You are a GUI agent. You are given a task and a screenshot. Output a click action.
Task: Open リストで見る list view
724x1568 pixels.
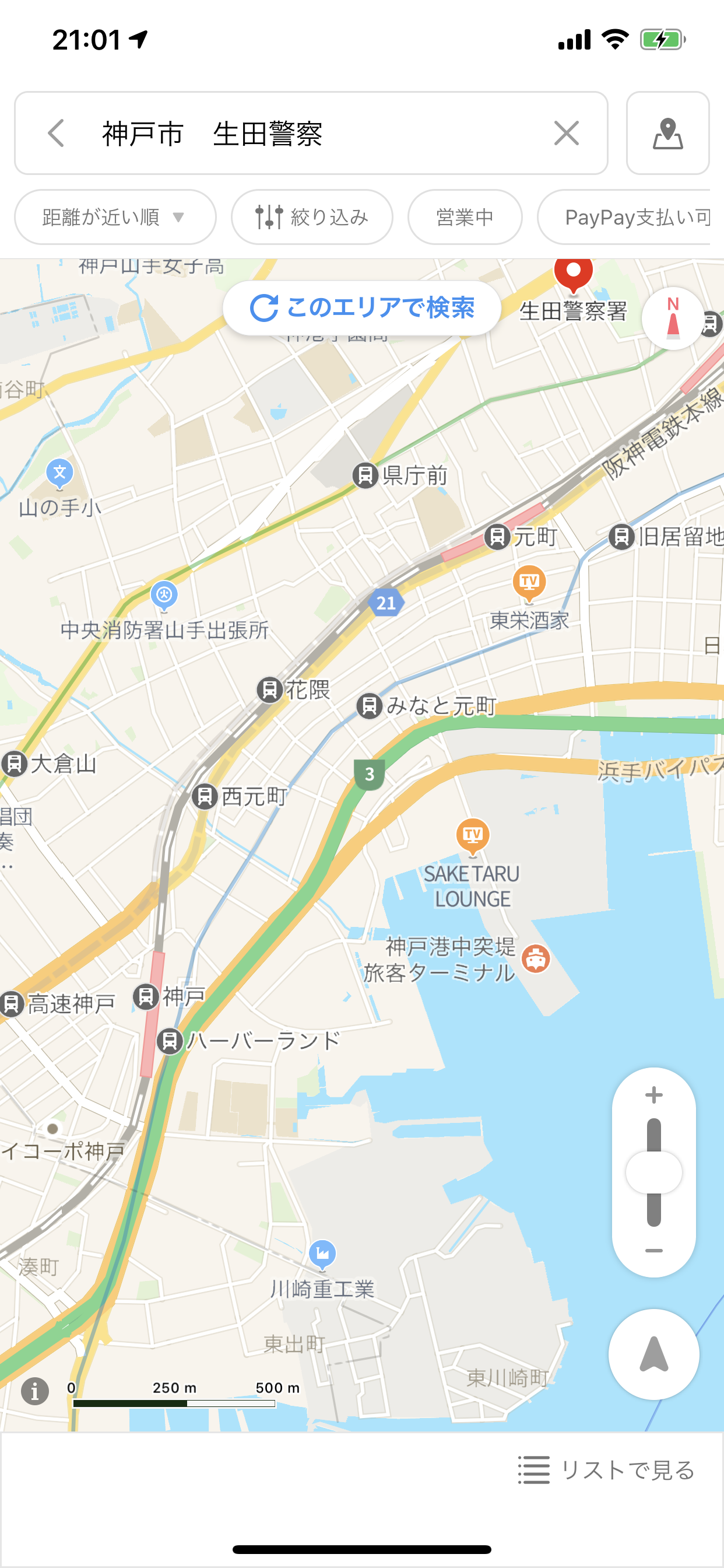[x=606, y=1470]
